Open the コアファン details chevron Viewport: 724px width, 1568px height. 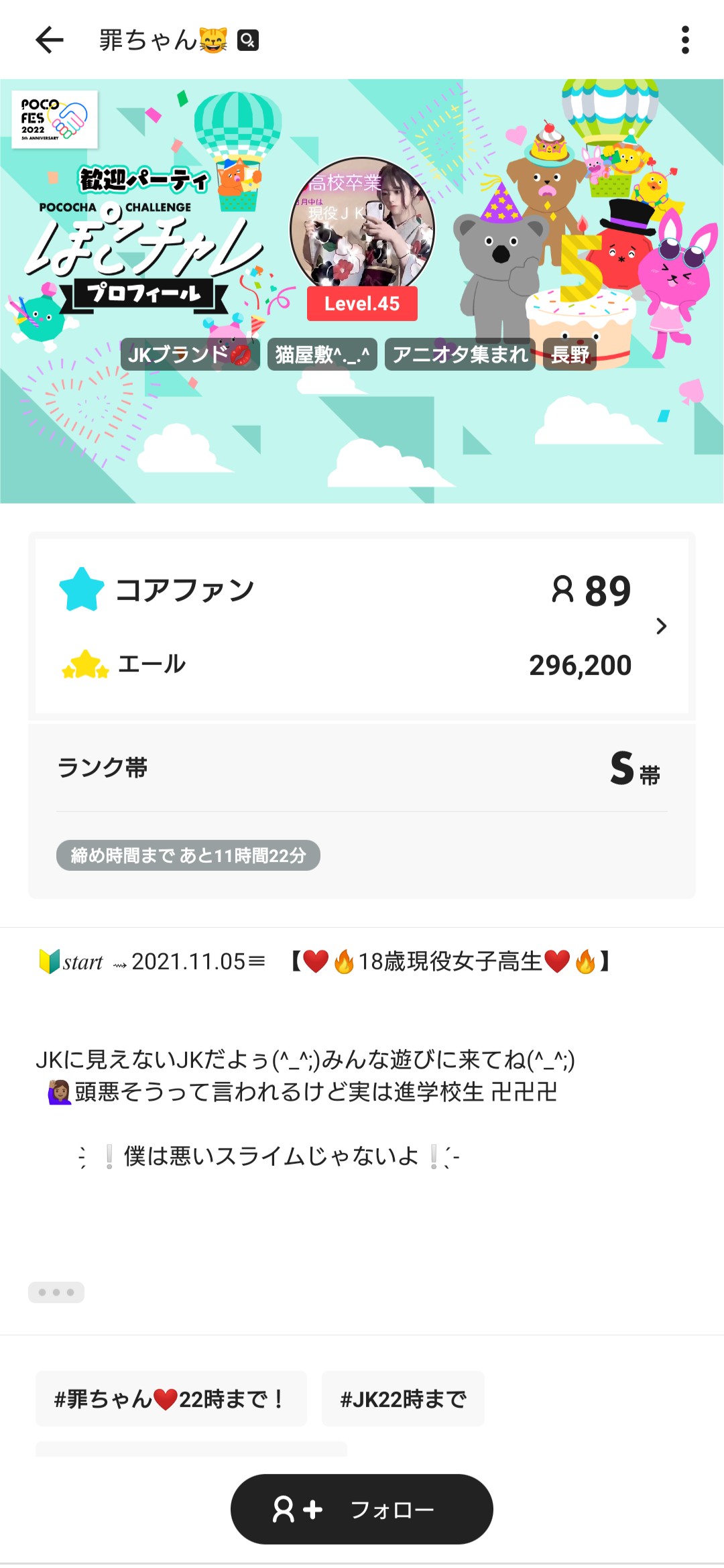[661, 626]
